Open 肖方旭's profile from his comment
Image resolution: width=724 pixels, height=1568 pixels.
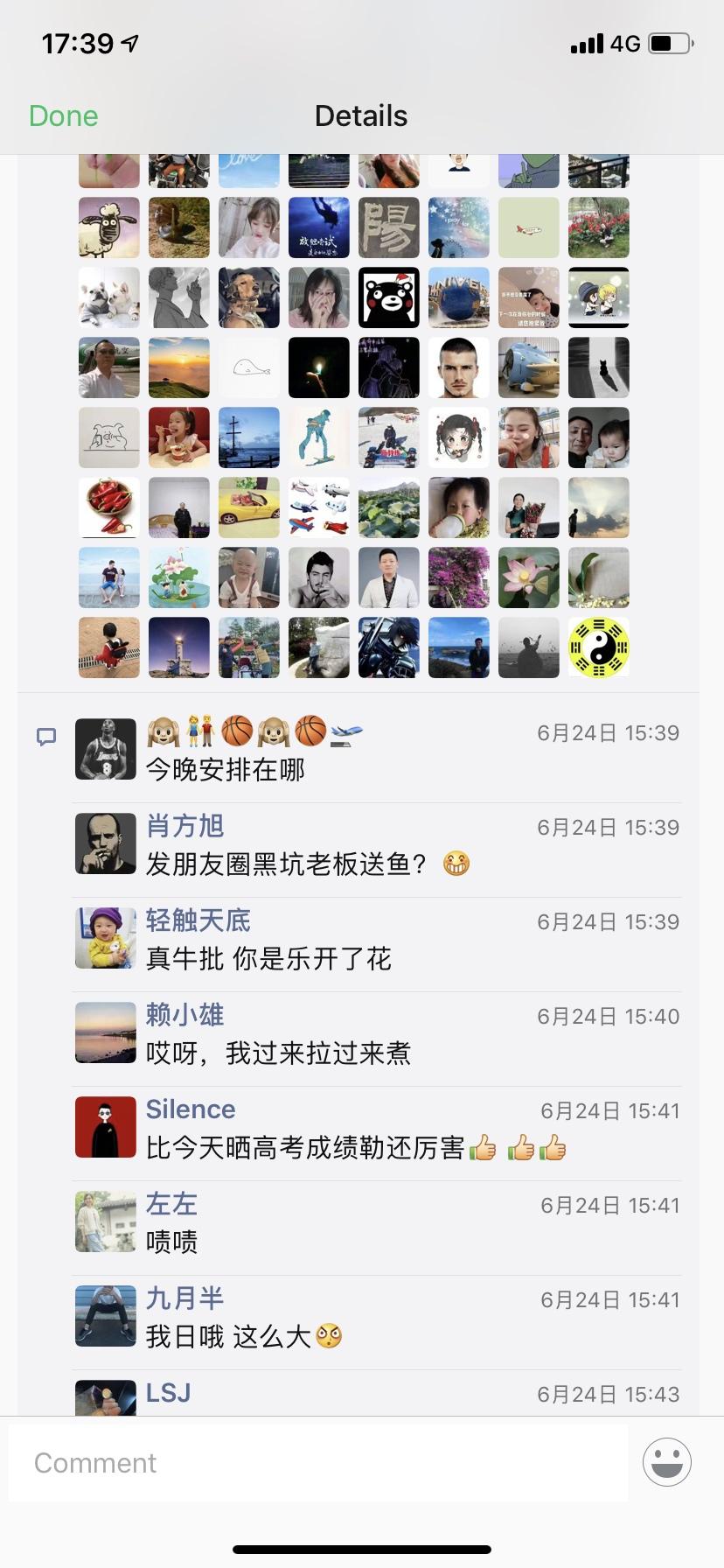(184, 825)
